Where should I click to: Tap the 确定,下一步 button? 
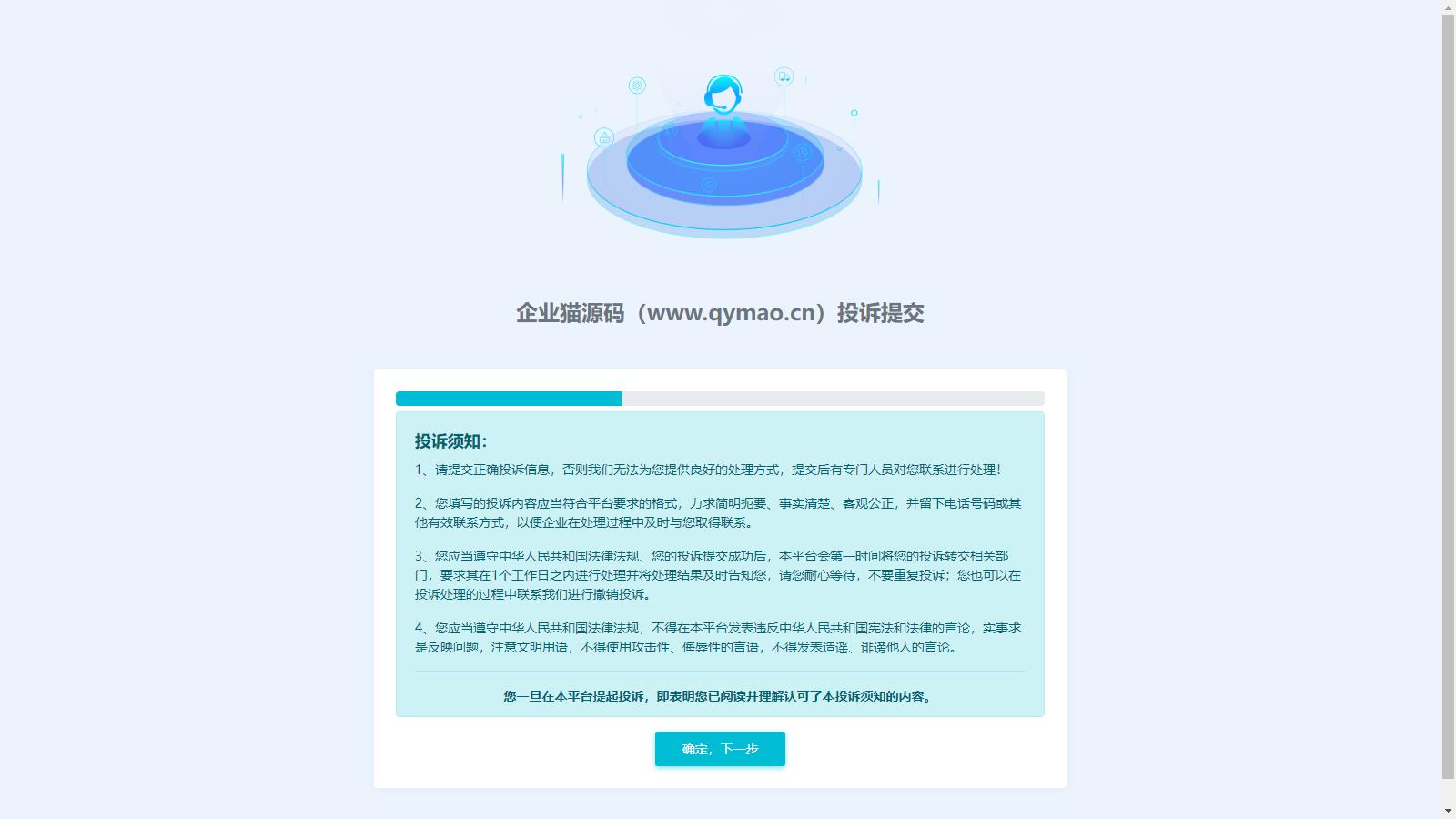point(720,749)
